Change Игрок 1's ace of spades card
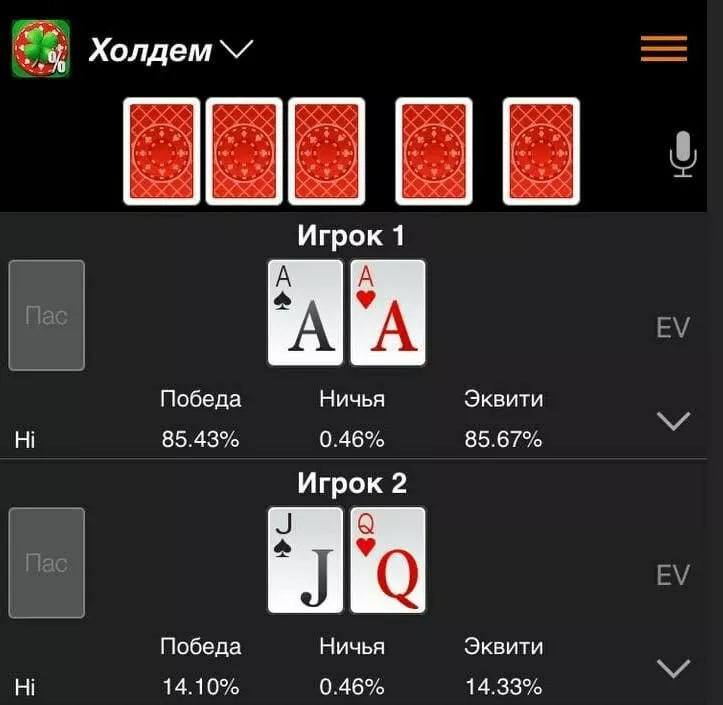The height and width of the screenshot is (705, 723). 305,312
